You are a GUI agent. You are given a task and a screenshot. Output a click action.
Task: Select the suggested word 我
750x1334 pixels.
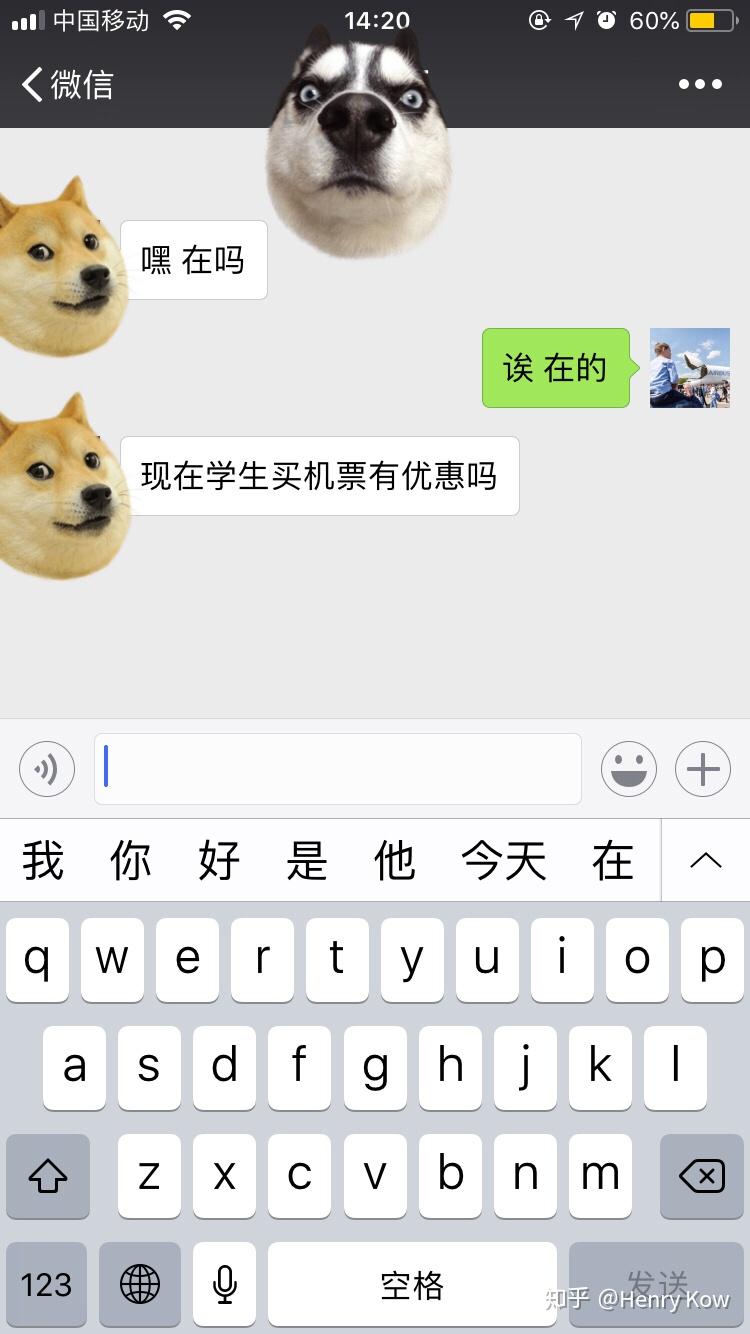pos(43,861)
